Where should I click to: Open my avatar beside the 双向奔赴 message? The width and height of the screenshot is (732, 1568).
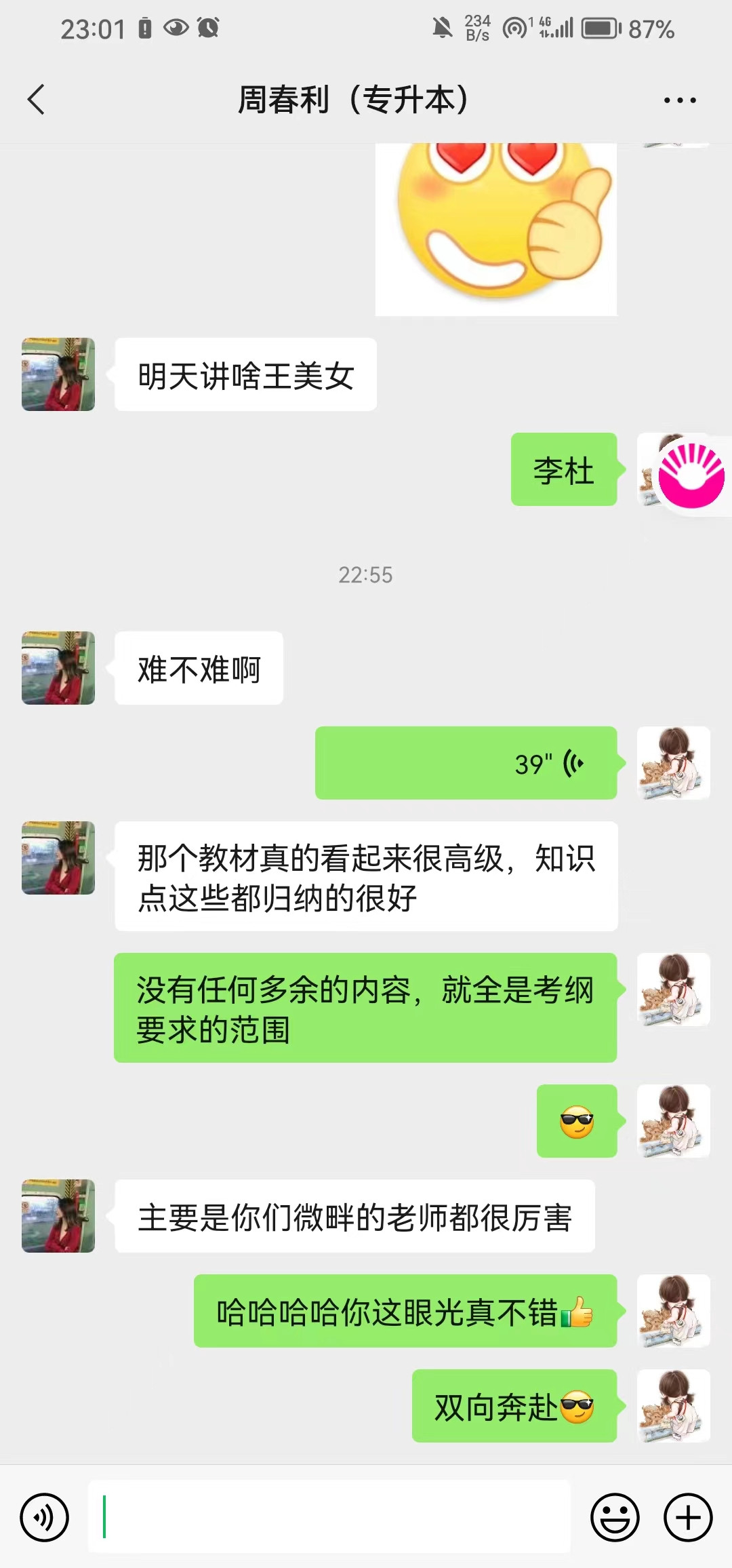pos(673,1405)
